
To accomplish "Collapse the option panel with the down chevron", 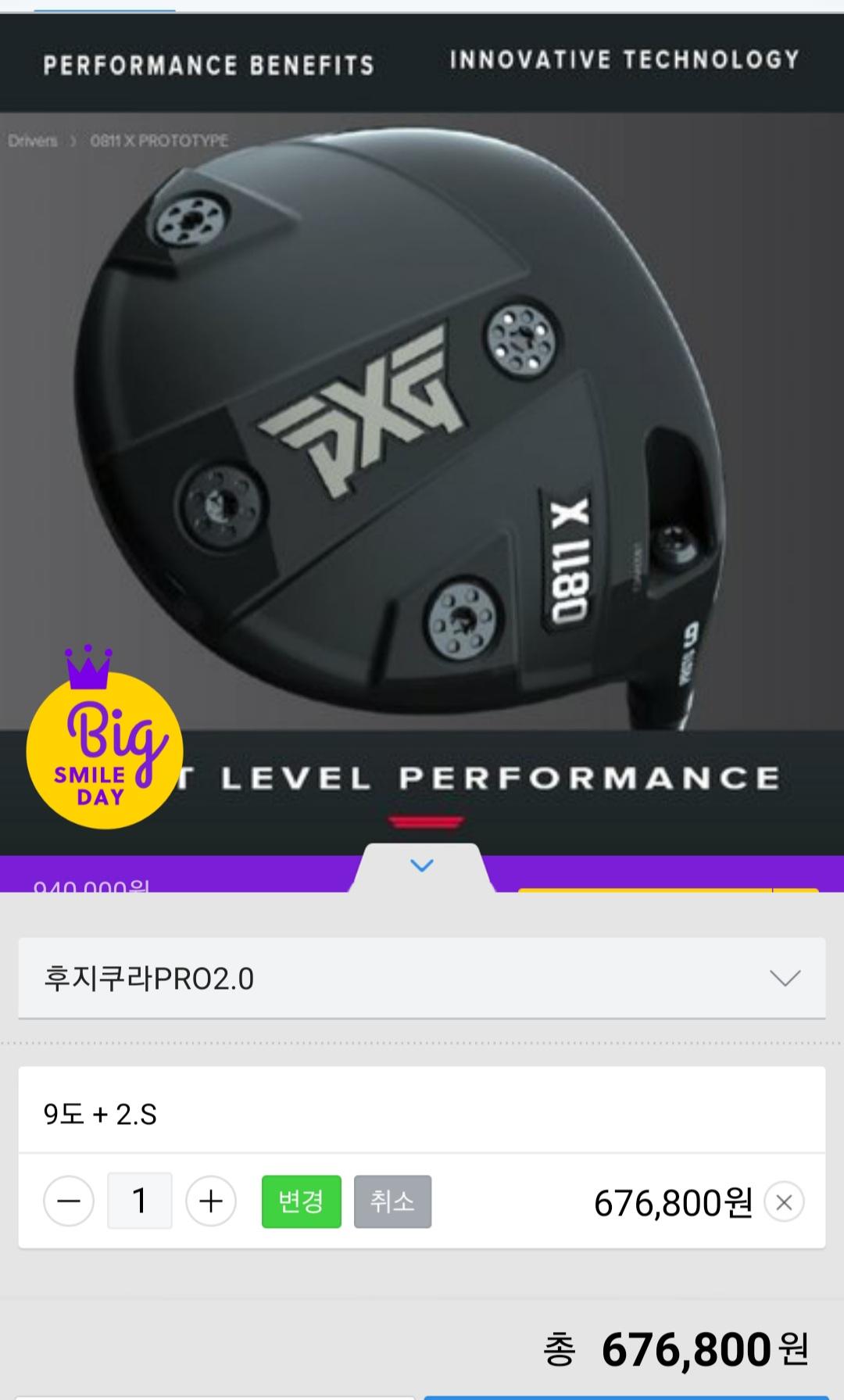I will [x=422, y=866].
